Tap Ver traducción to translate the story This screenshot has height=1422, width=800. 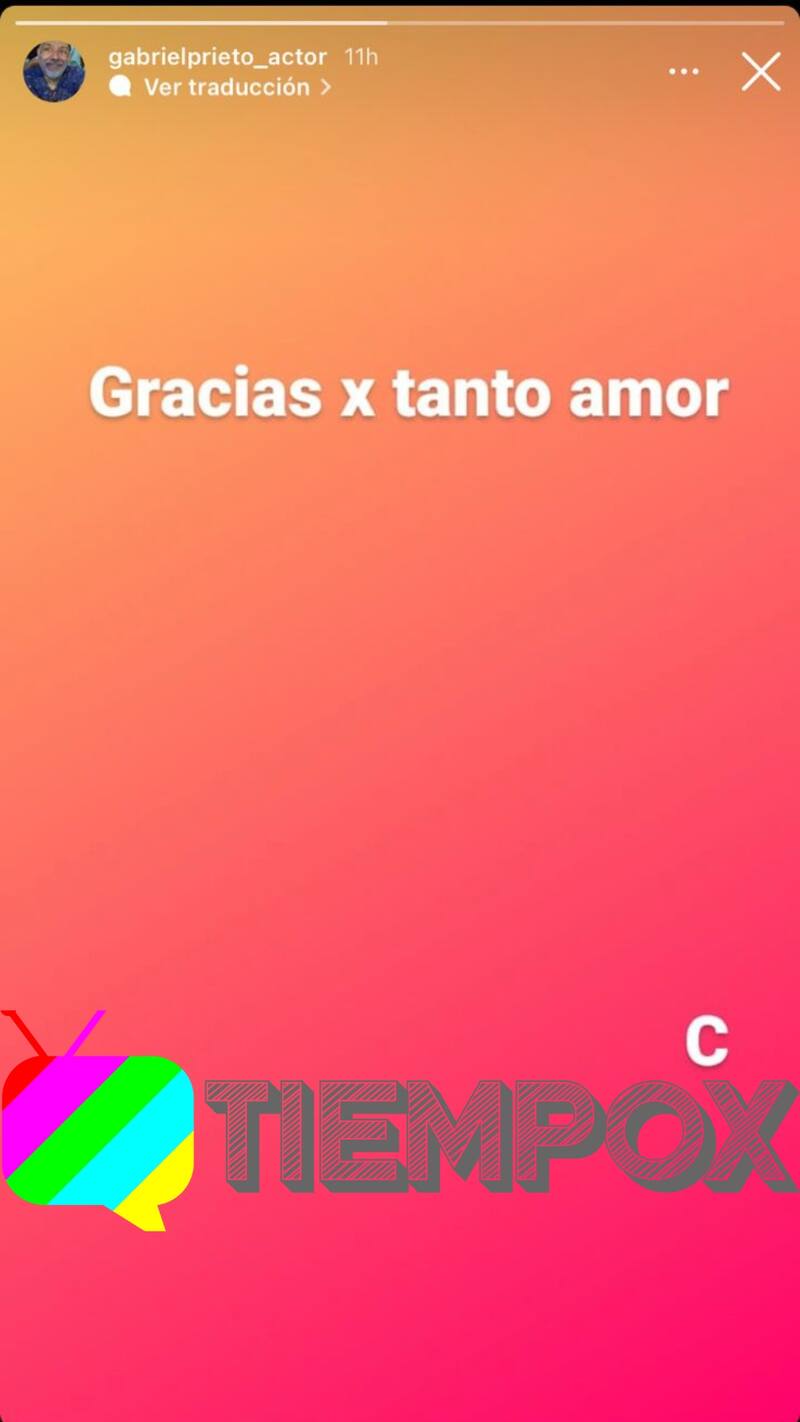click(226, 87)
